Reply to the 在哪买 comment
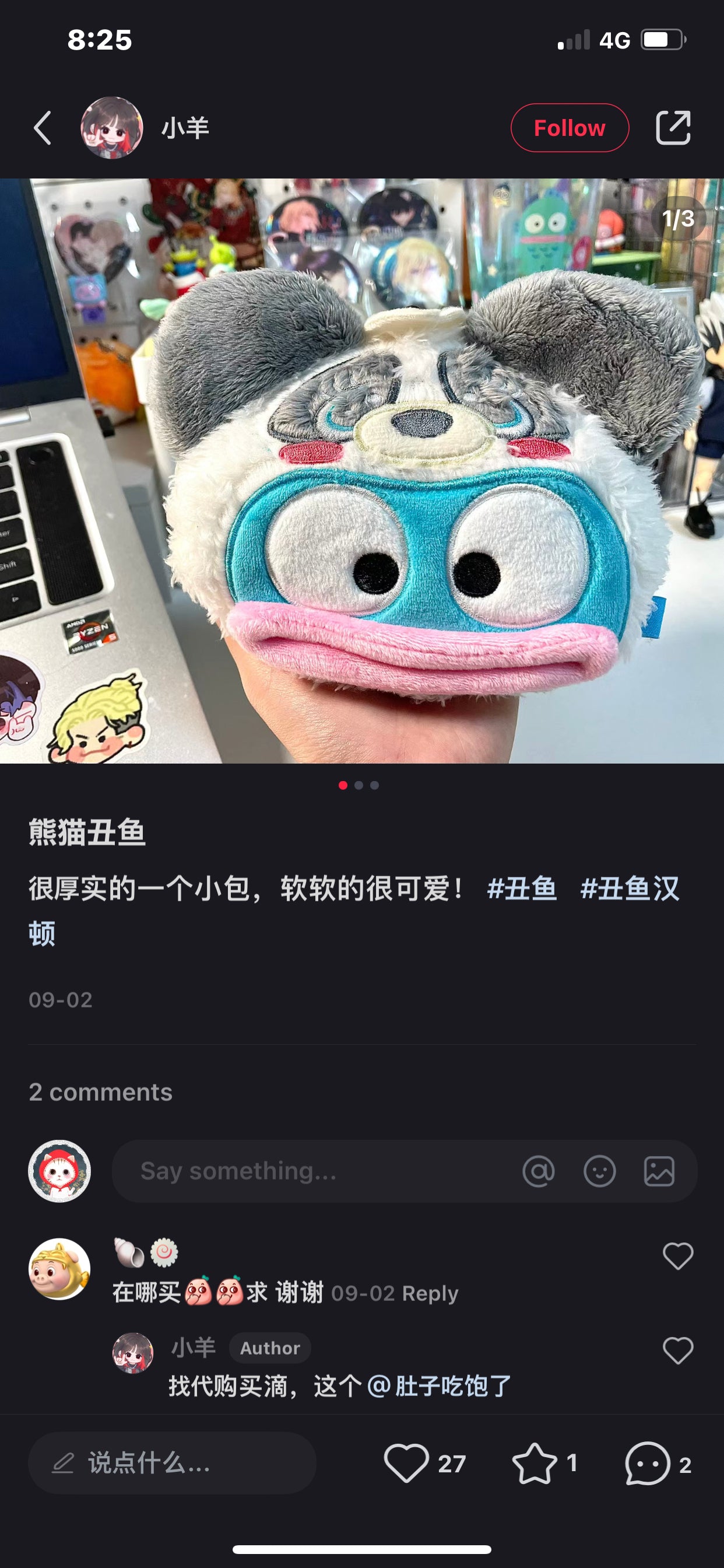Viewport: 724px width, 1568px height. [x=430, y=1293]
